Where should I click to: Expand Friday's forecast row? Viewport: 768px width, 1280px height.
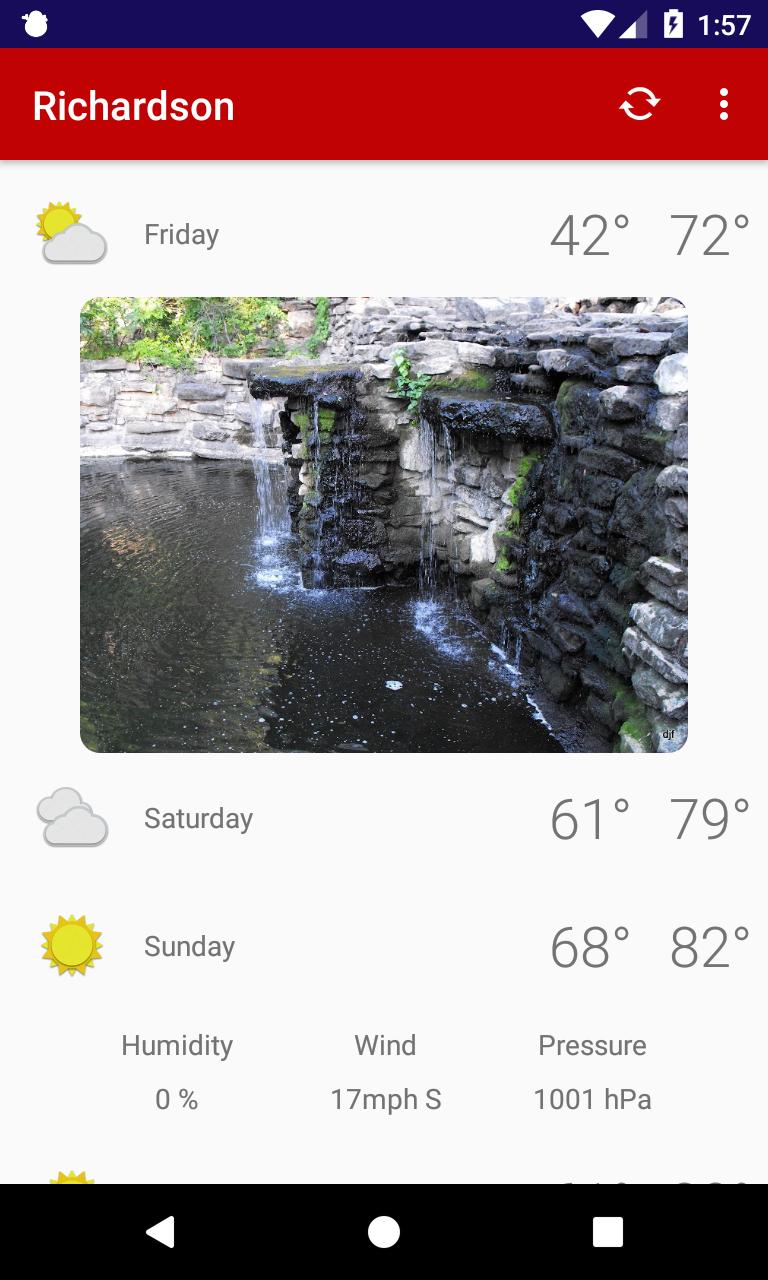click(384, 235)
